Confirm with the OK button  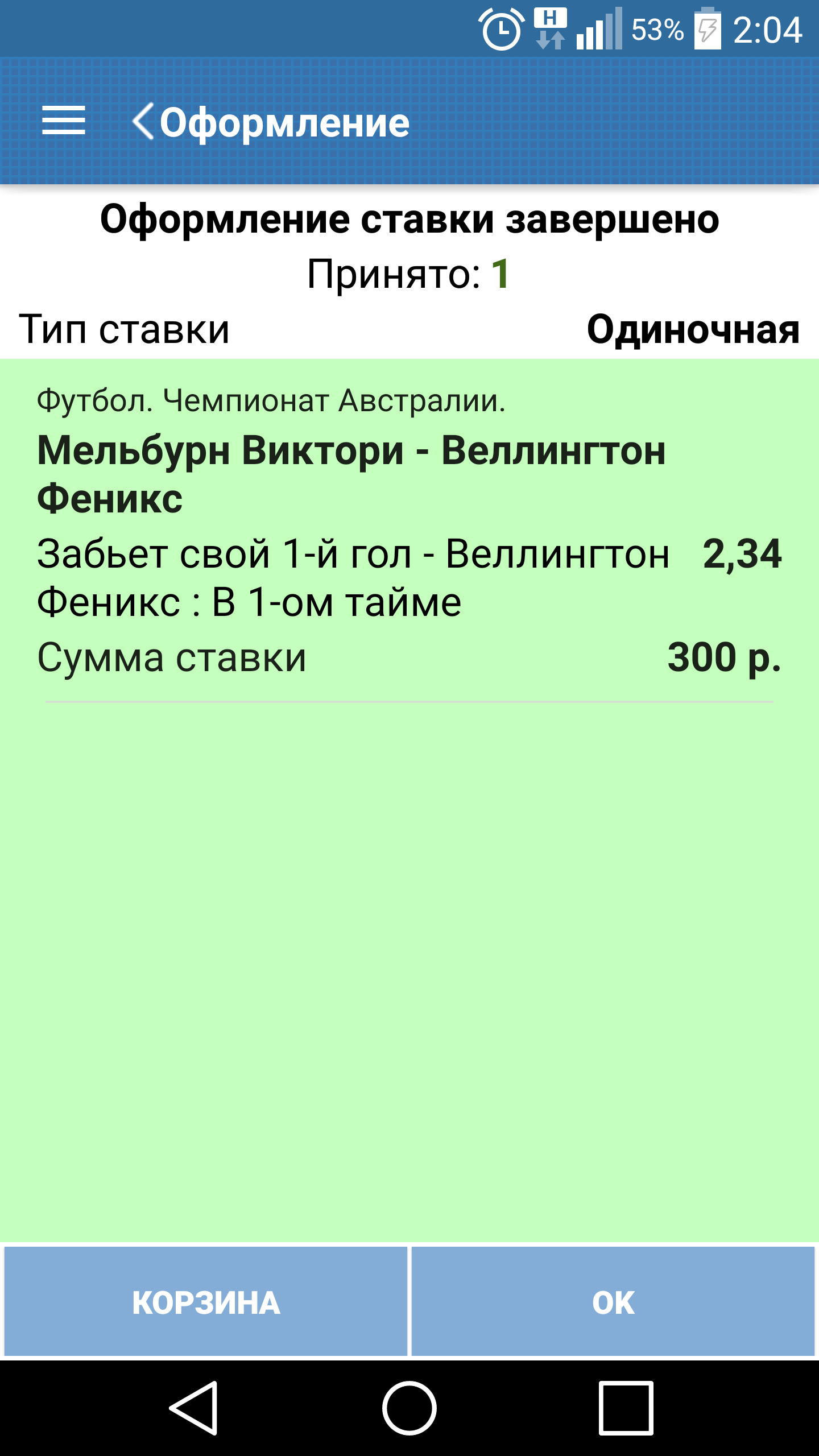pyautogui.click(x=613, y=1302)
